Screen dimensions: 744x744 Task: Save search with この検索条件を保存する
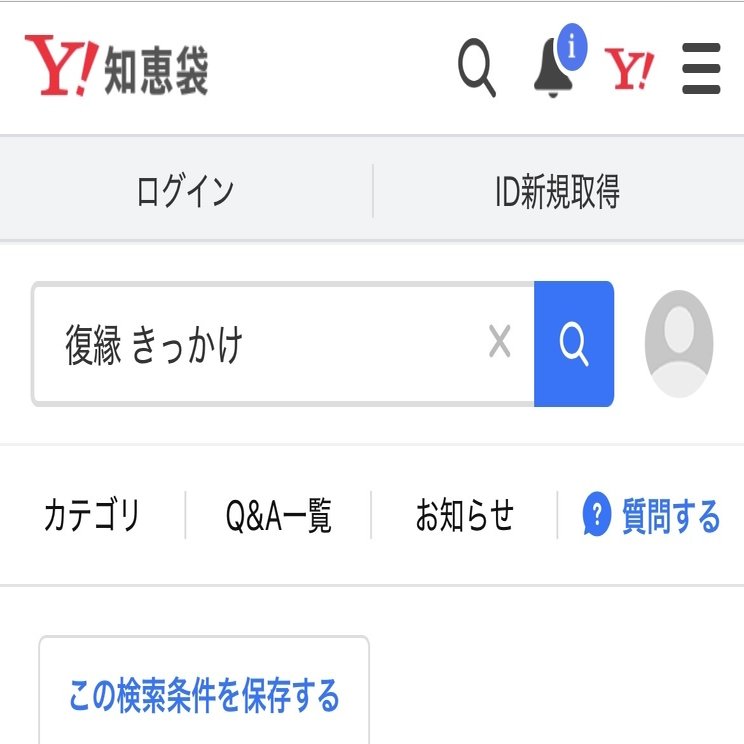(204, 695)
